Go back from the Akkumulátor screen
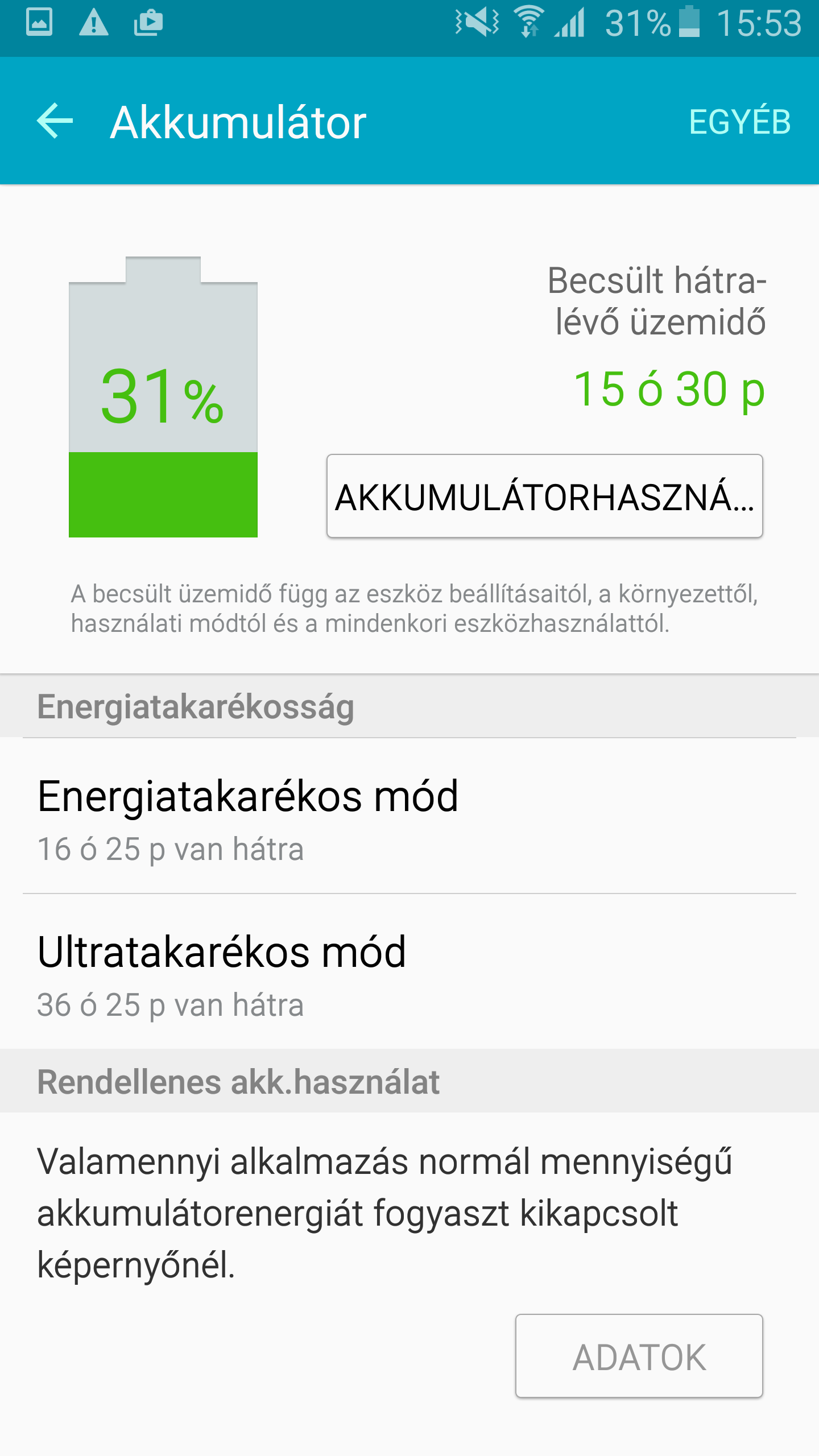Image resolution: width=819 pixels, height=1456 pixels. point(55,121)
